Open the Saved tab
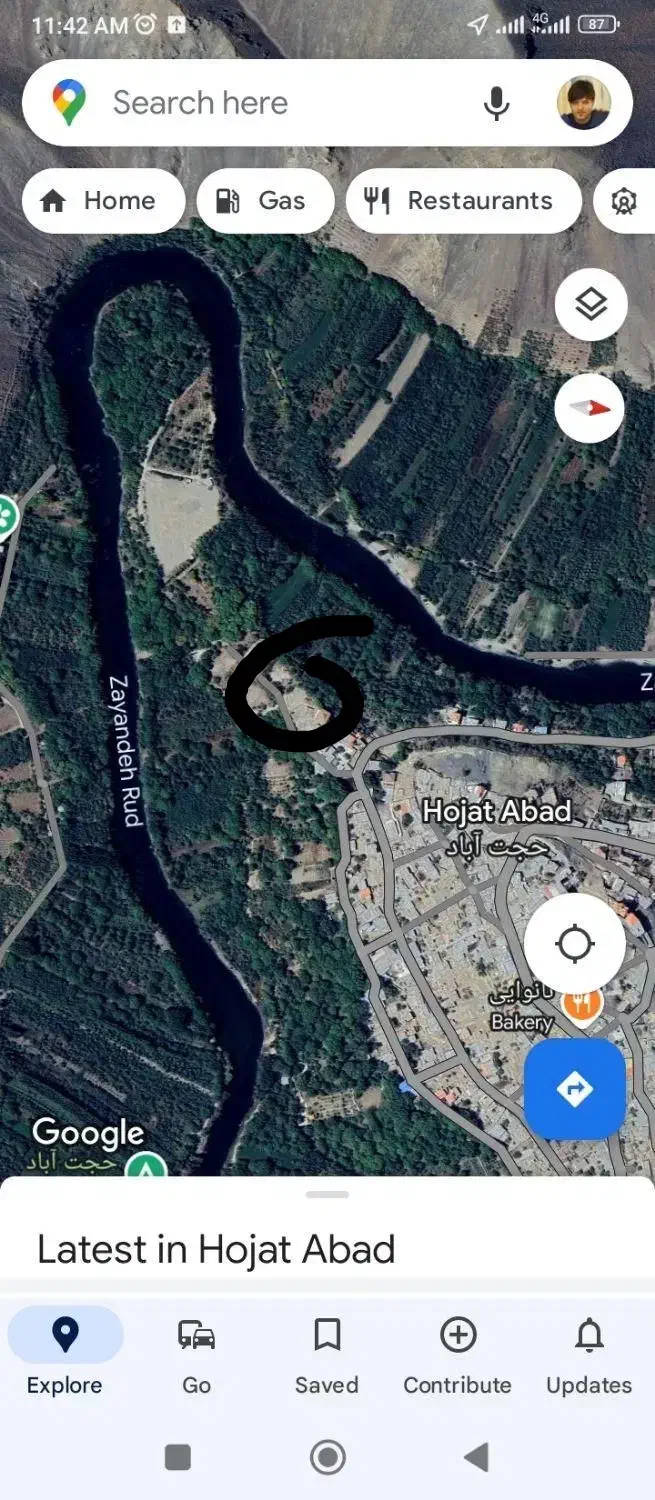This screenshot has height=1500, width=655. click(x=327, y=1355)
